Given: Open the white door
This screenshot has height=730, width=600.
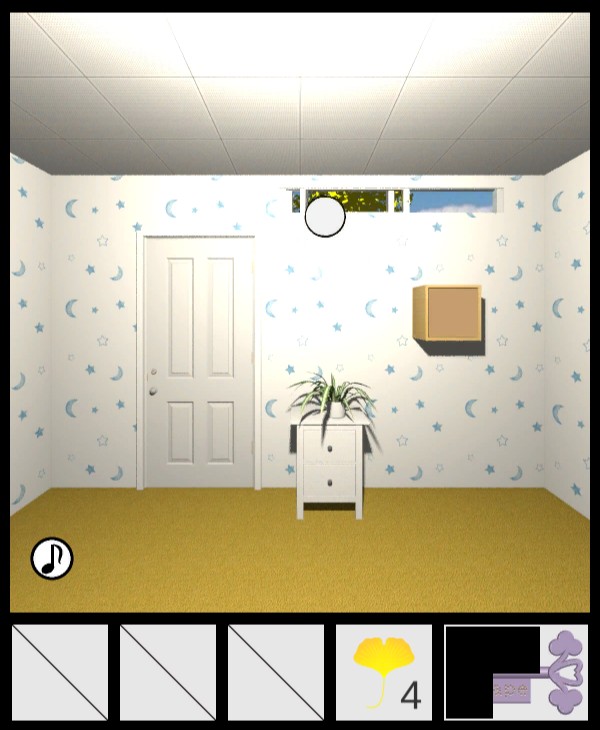Looking at the screenshot, I should [199, 360].
